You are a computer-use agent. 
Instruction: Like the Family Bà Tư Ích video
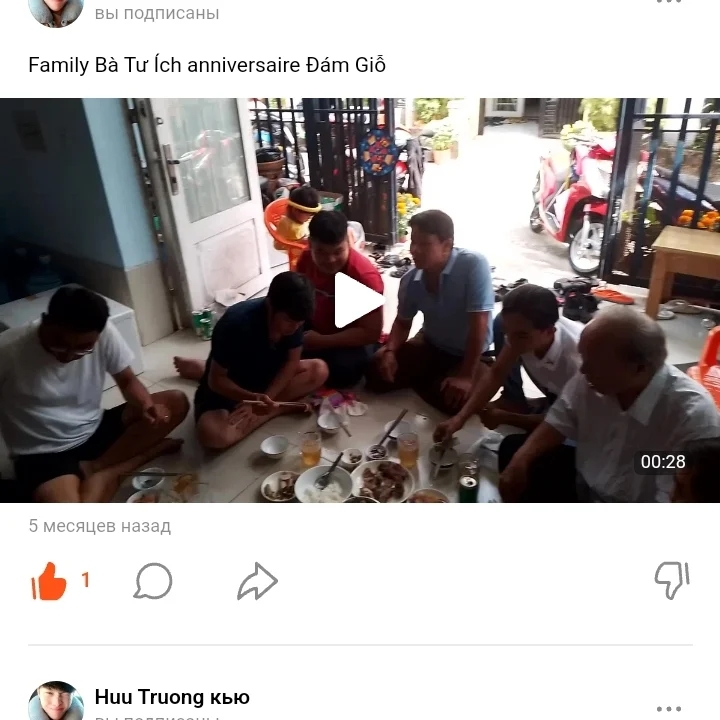[49, 581]
